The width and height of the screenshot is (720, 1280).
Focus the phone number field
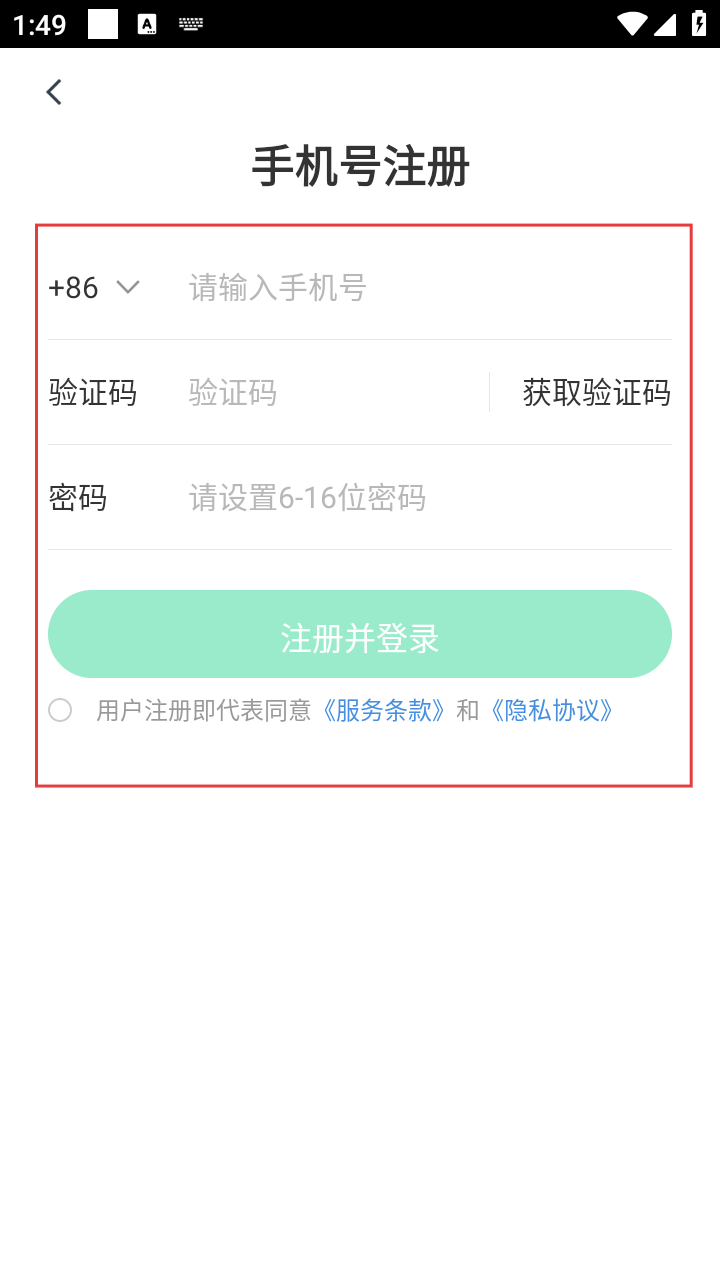pos(420,288)
